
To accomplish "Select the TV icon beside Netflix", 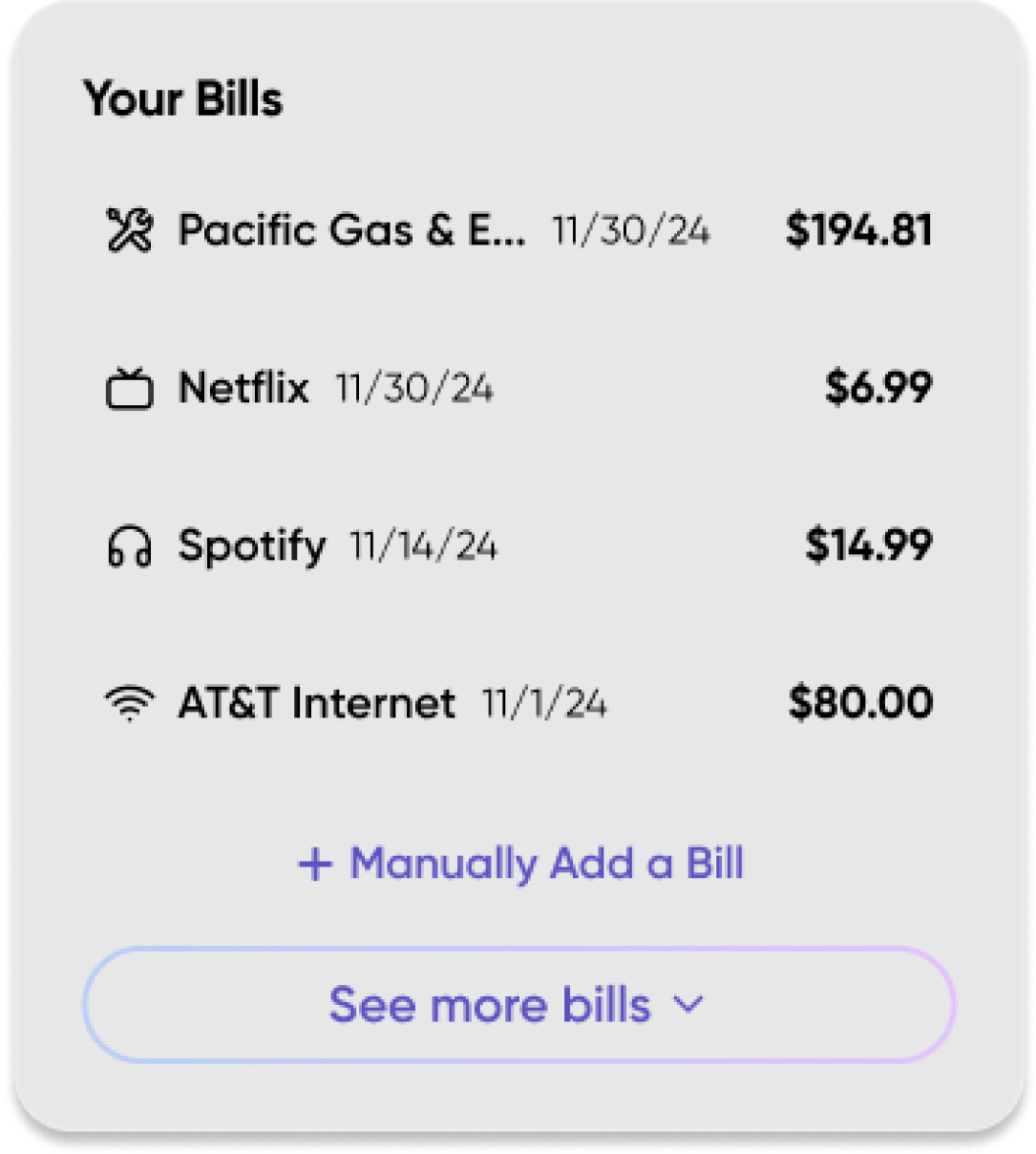I will click(x=129, y=387).
